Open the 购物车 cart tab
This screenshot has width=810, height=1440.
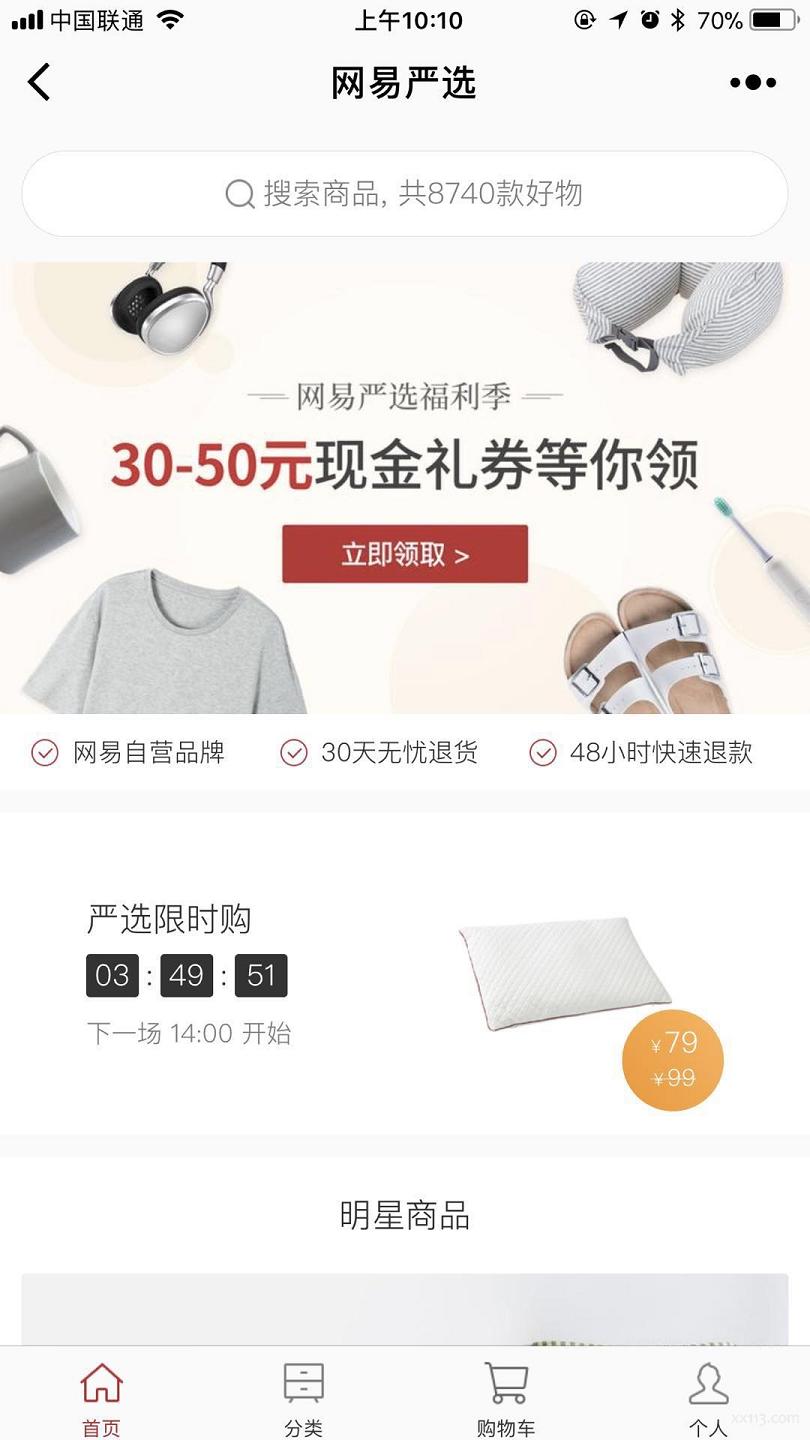pos(506,1396)
